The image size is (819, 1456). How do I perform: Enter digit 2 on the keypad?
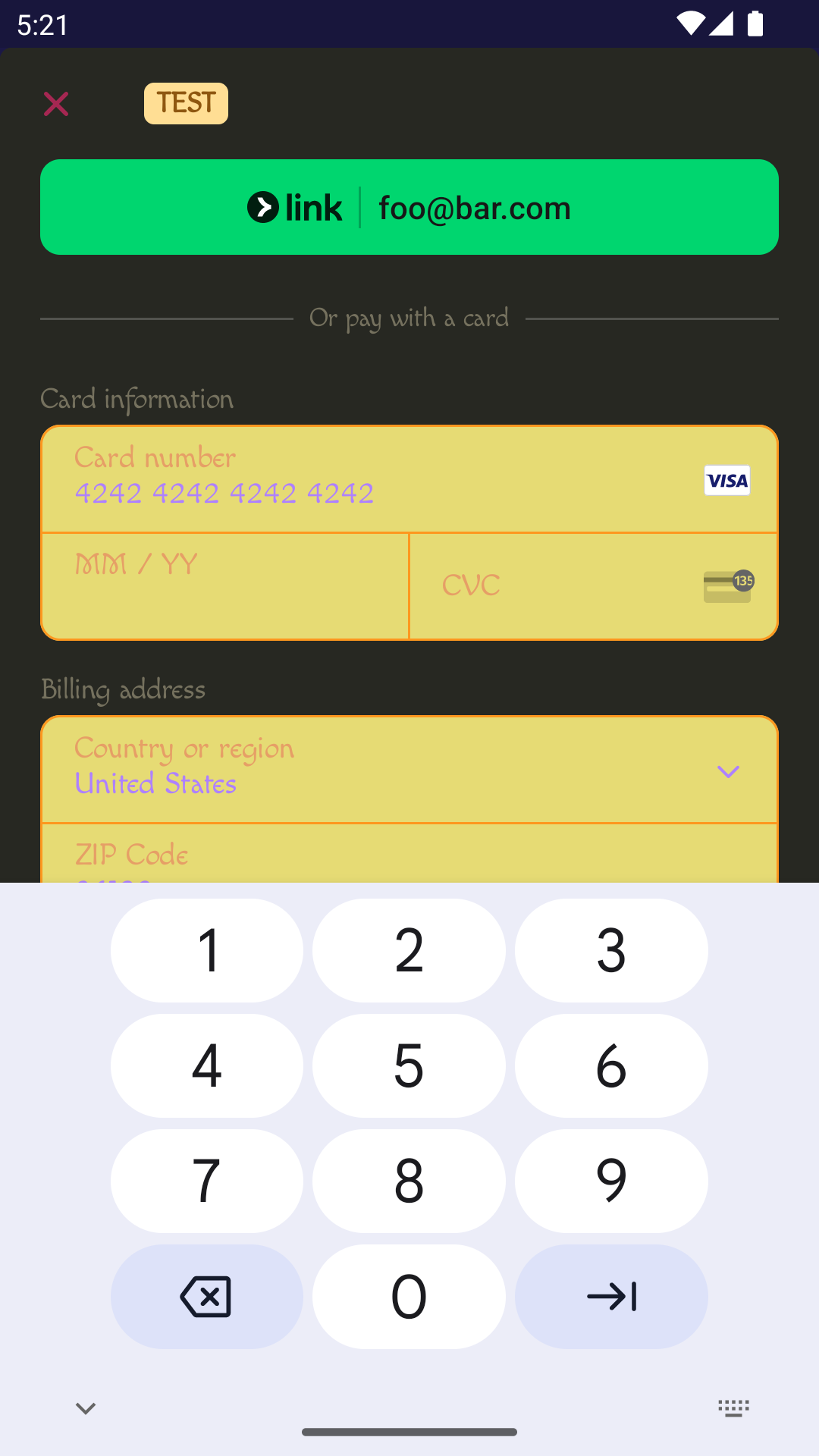click(409, 950)
